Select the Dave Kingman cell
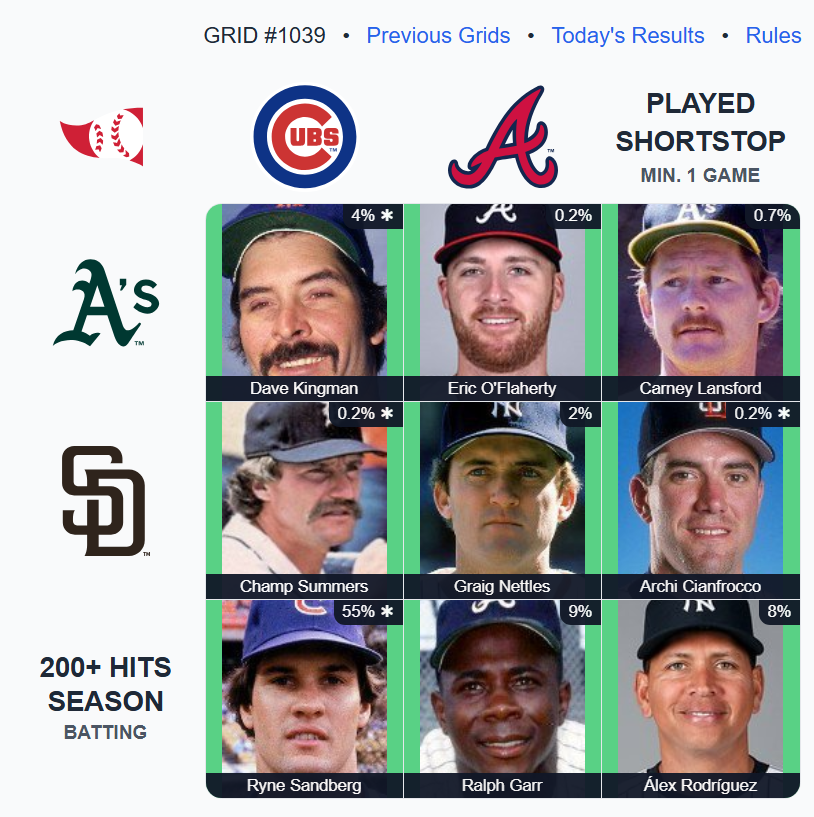814x817 pixels. (304, 300)
